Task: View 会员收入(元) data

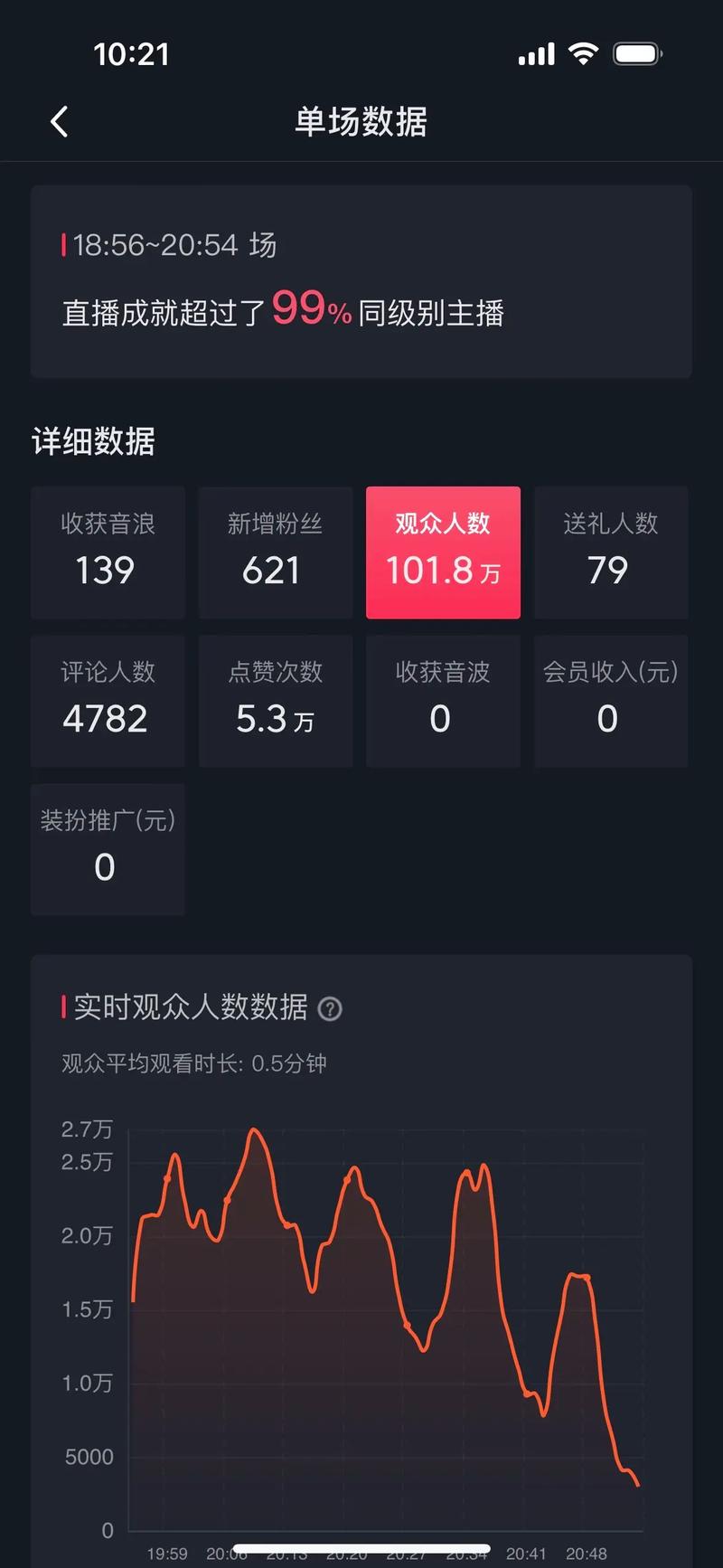Action: pyautogui.click(x=610, y=701)
